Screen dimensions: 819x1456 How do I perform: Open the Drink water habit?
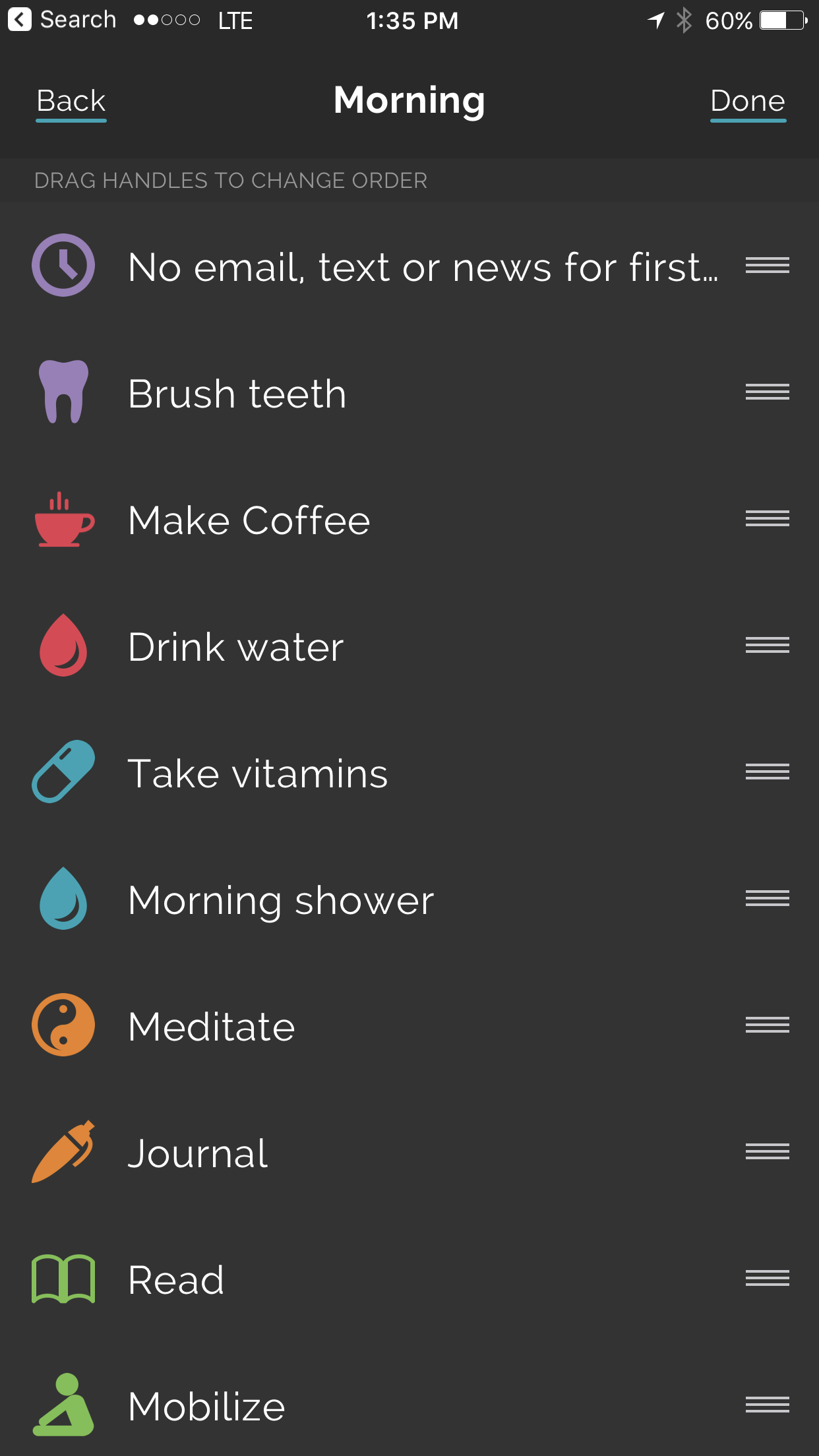pos(409,646)
